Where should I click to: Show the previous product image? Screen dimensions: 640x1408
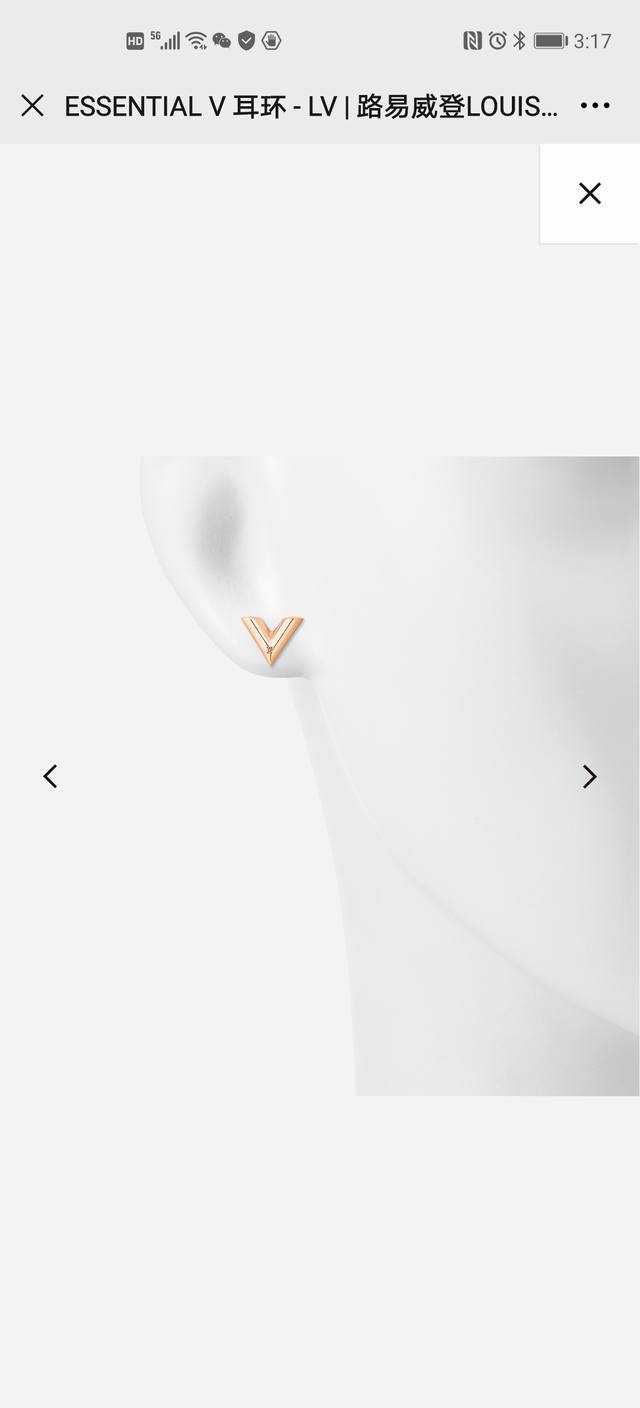(50, 776)
